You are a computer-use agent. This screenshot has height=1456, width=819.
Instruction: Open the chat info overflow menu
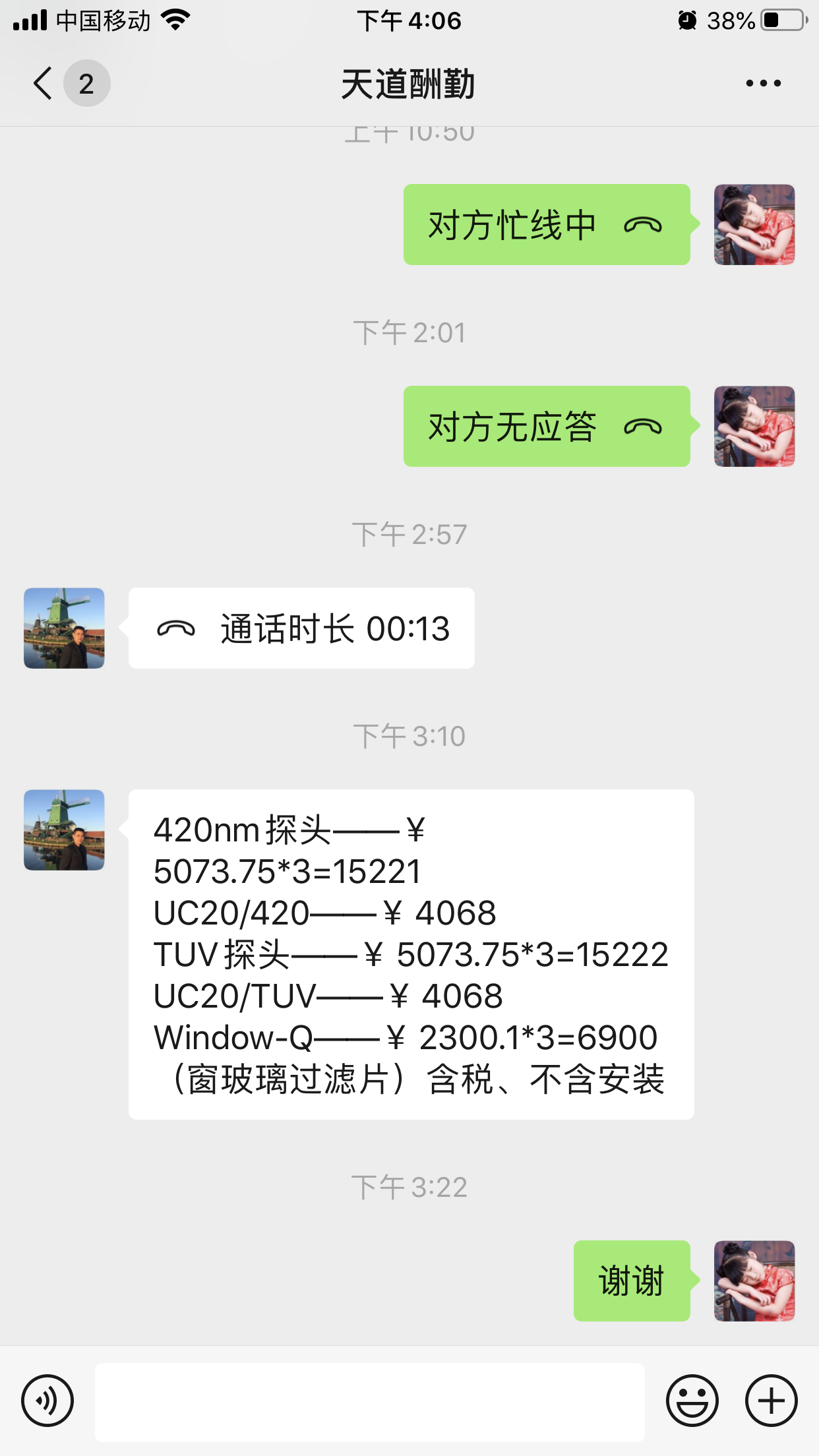[x=763, y=84]
